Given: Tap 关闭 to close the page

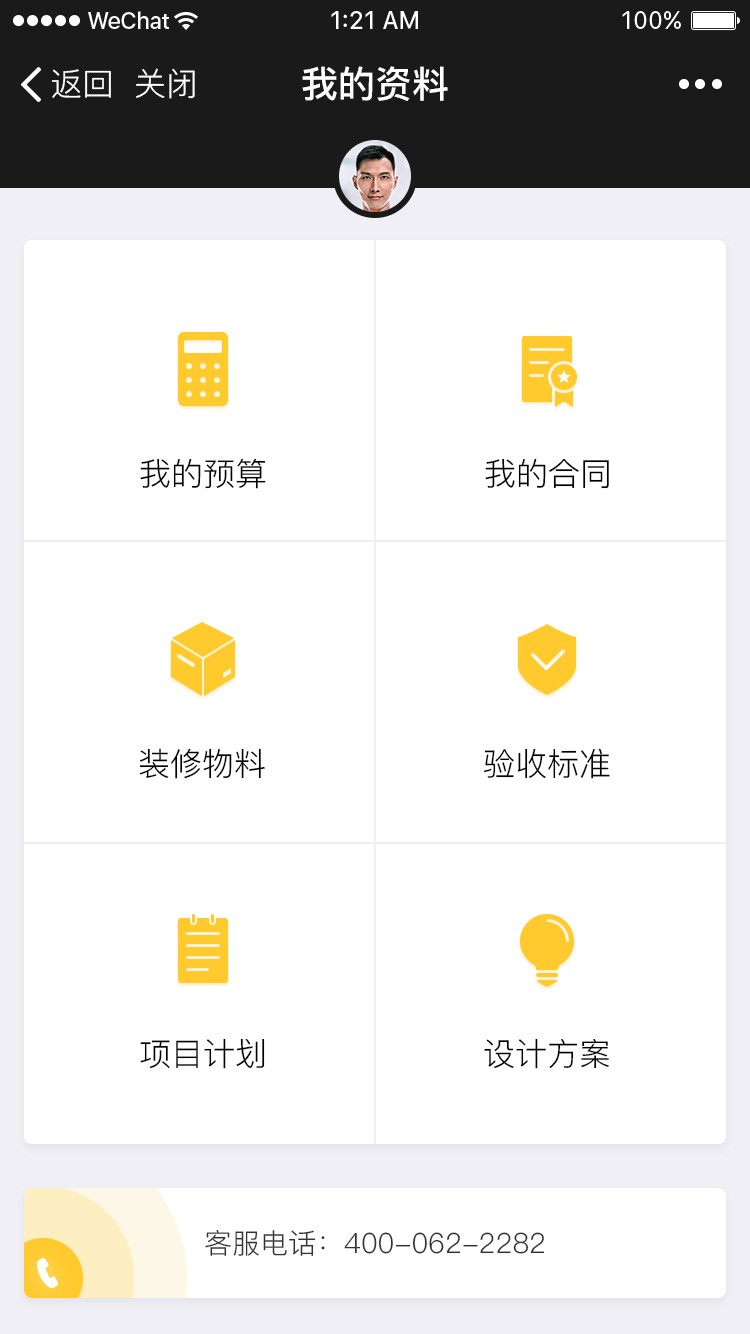Looking at the screenshot, I should tap(165, 85).
